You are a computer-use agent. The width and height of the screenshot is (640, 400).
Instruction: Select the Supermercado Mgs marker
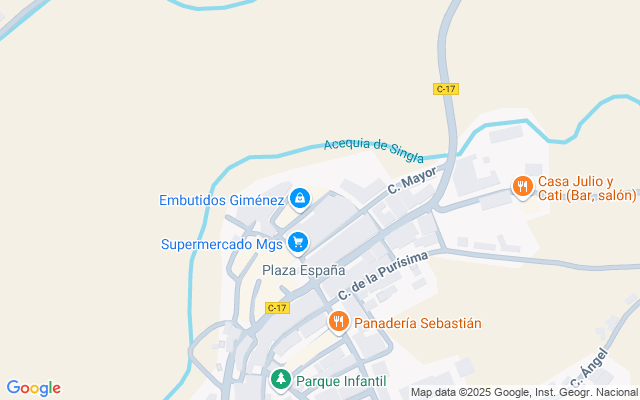point(297,242)
